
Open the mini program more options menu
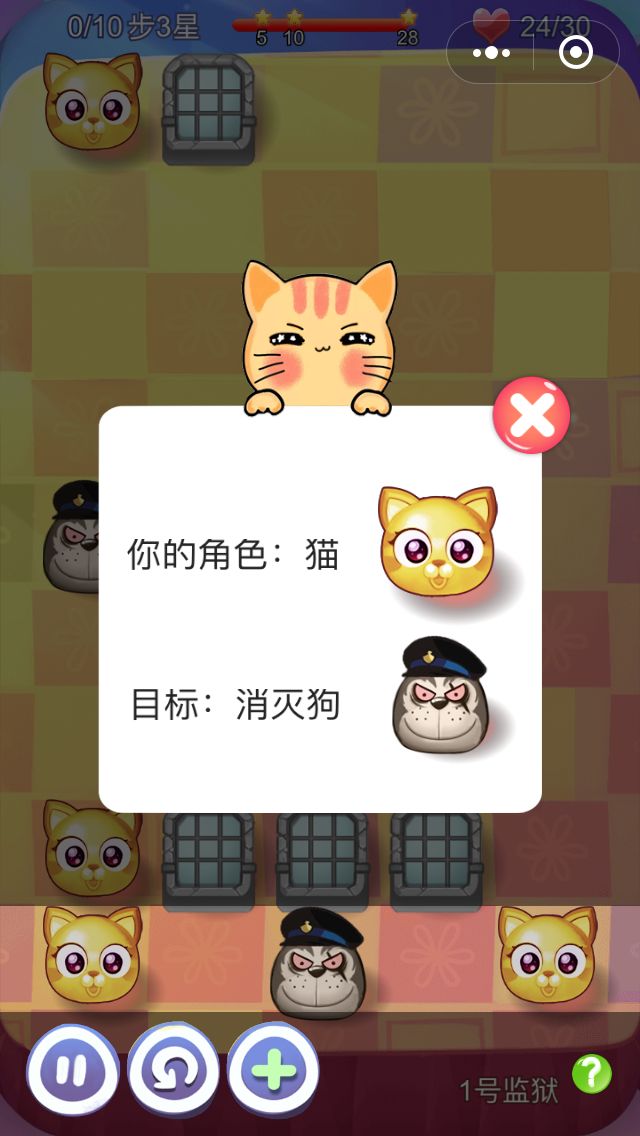click(491, 52)
